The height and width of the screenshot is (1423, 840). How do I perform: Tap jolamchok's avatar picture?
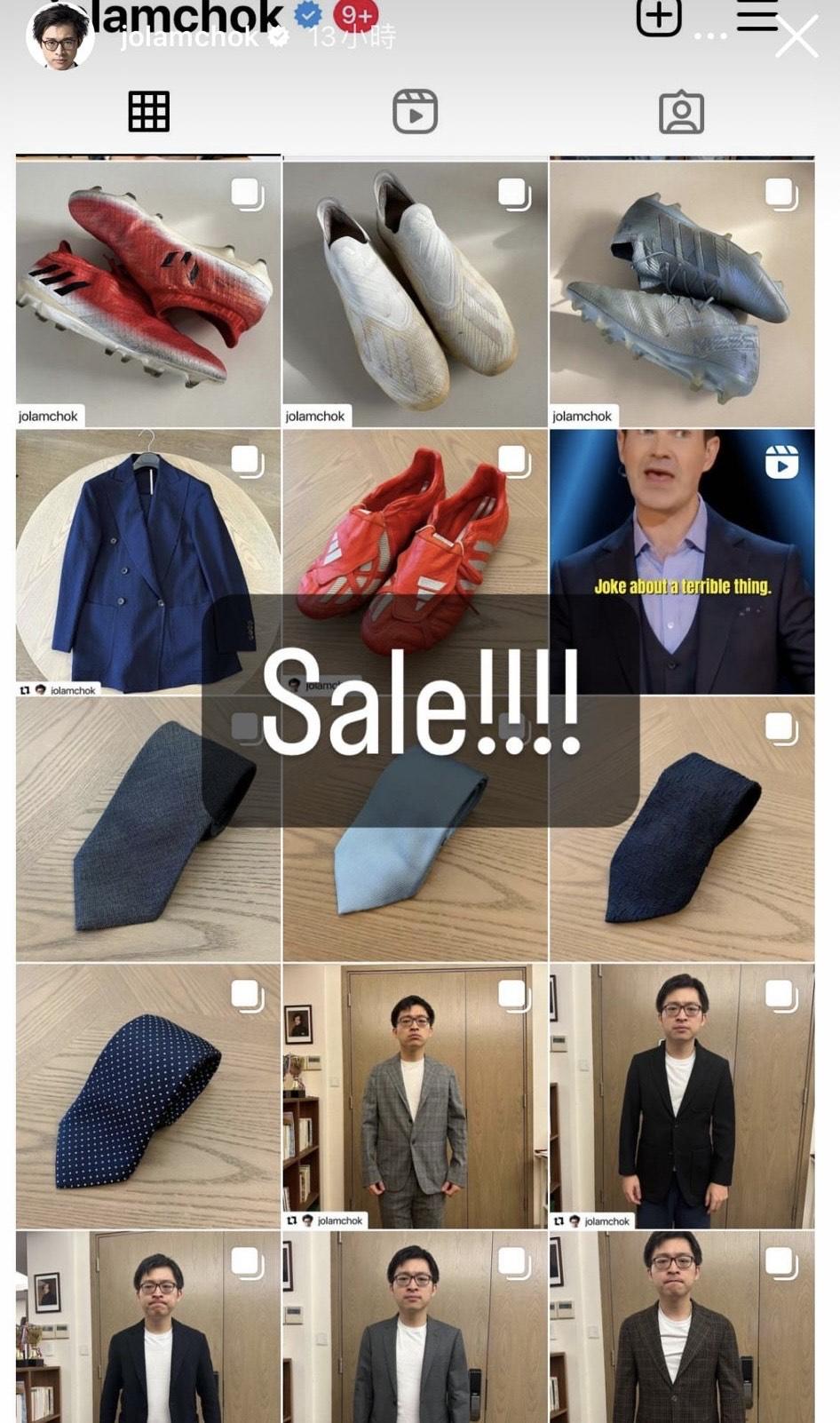[60, 37]
